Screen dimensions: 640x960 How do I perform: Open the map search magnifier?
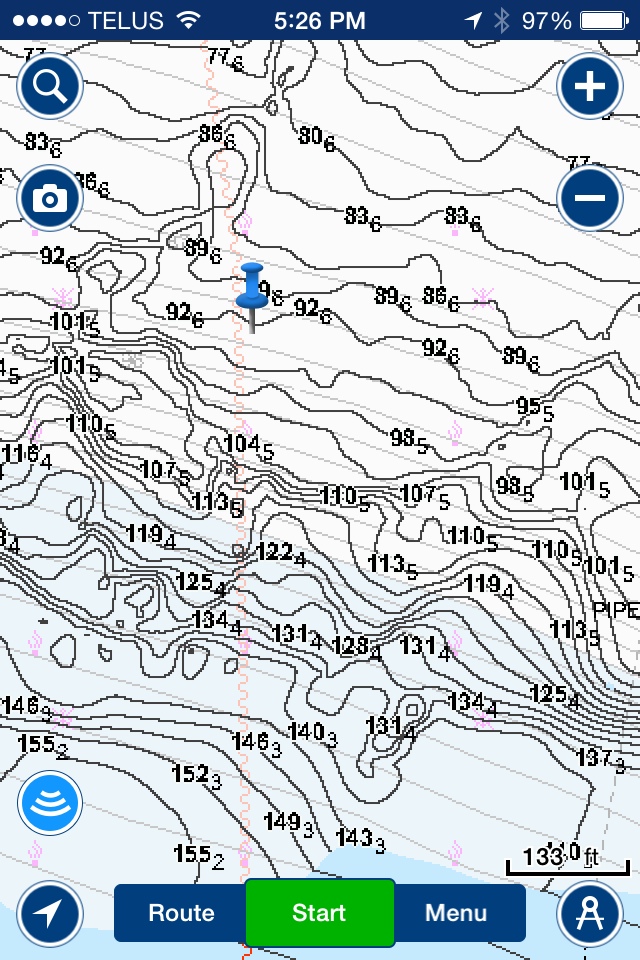(x=50, y=87)
